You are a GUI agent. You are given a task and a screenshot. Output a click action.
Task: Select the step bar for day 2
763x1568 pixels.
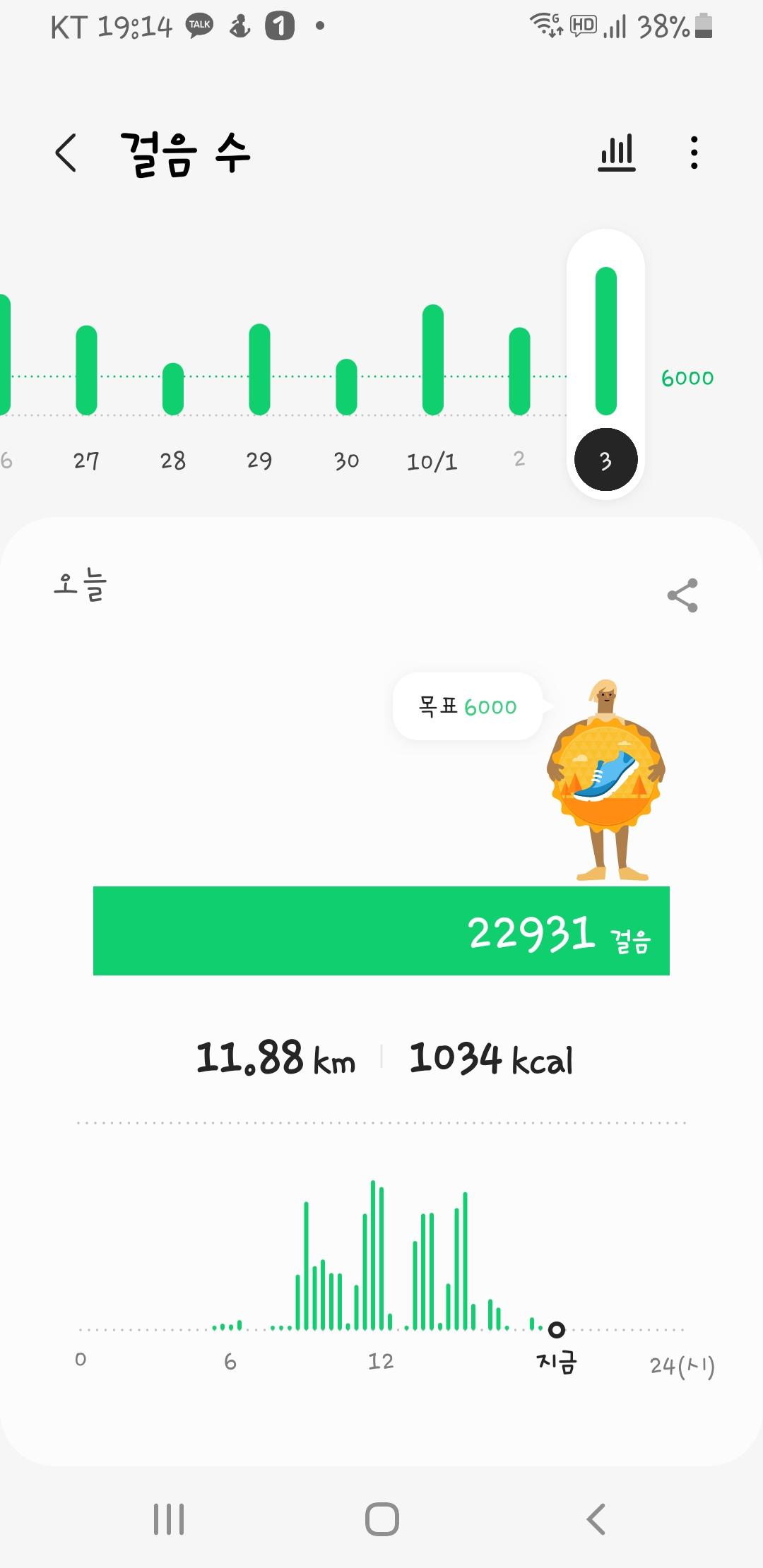tap(519, 372)
